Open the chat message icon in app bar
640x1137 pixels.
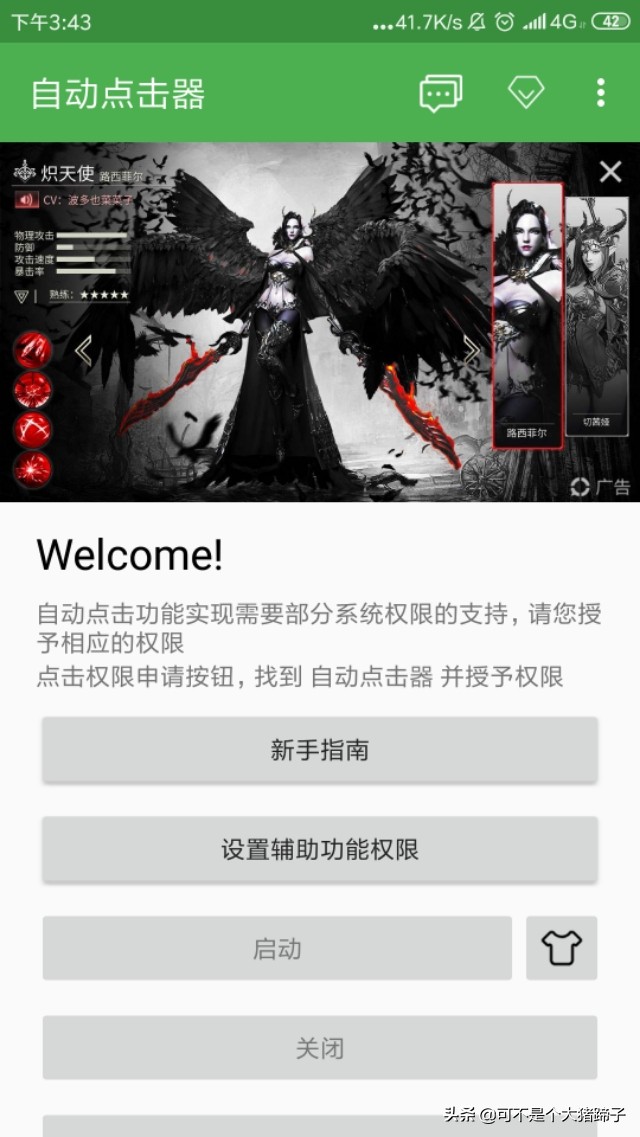(440, 93)
